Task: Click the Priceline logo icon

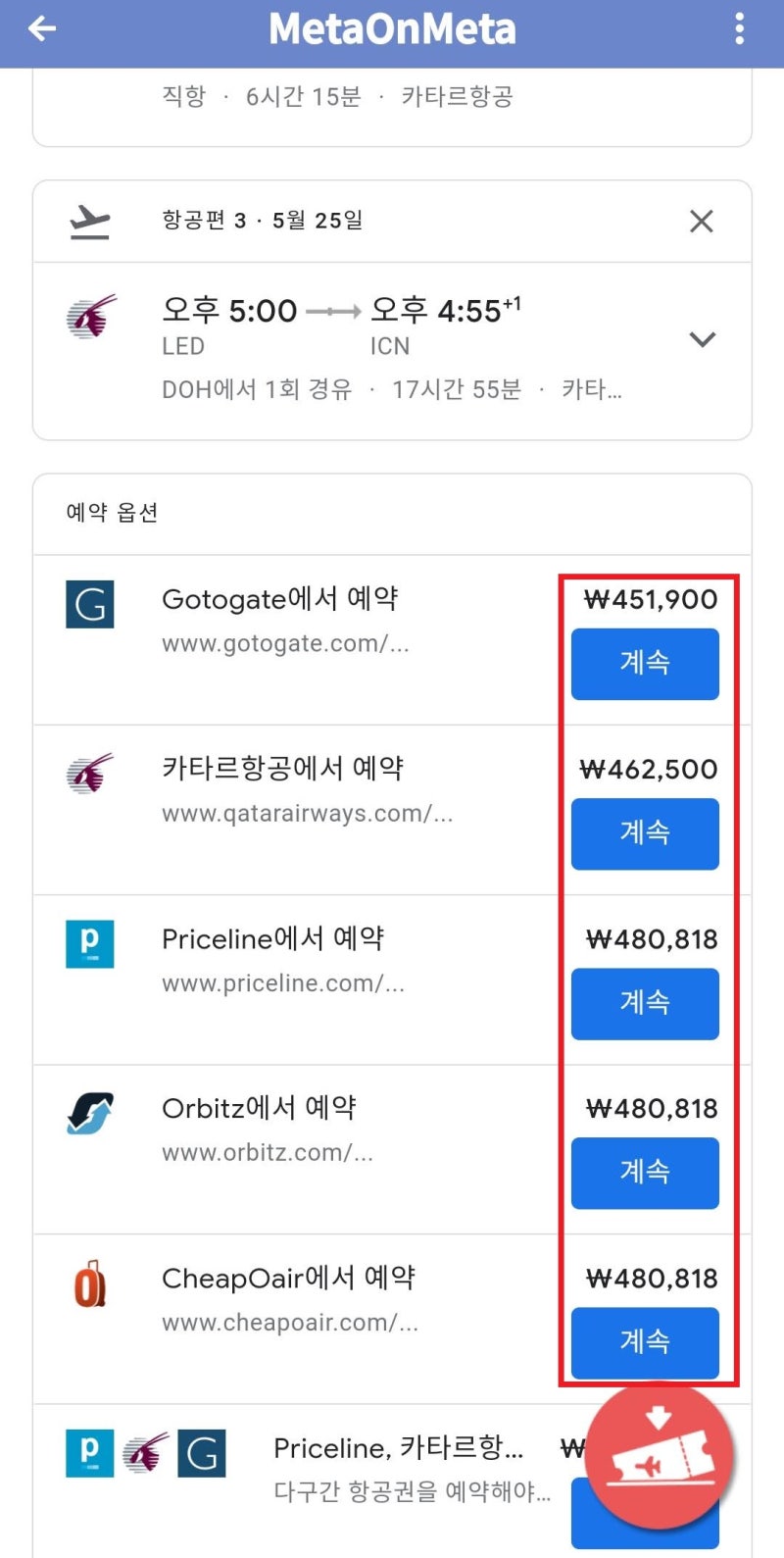Action: click(89, 944)
